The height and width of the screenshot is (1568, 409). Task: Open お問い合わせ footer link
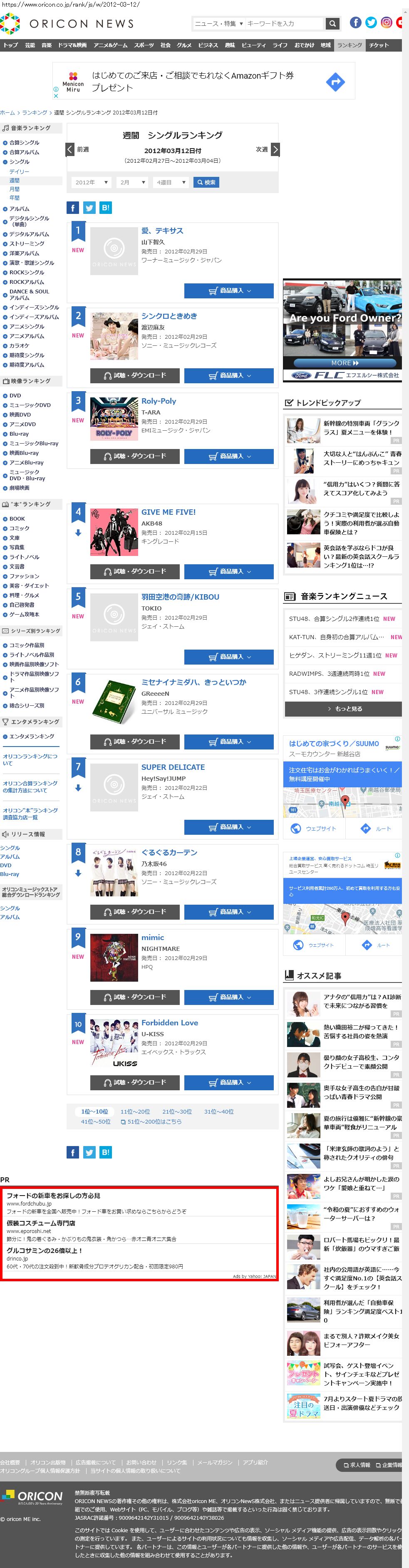[141, 1462]
